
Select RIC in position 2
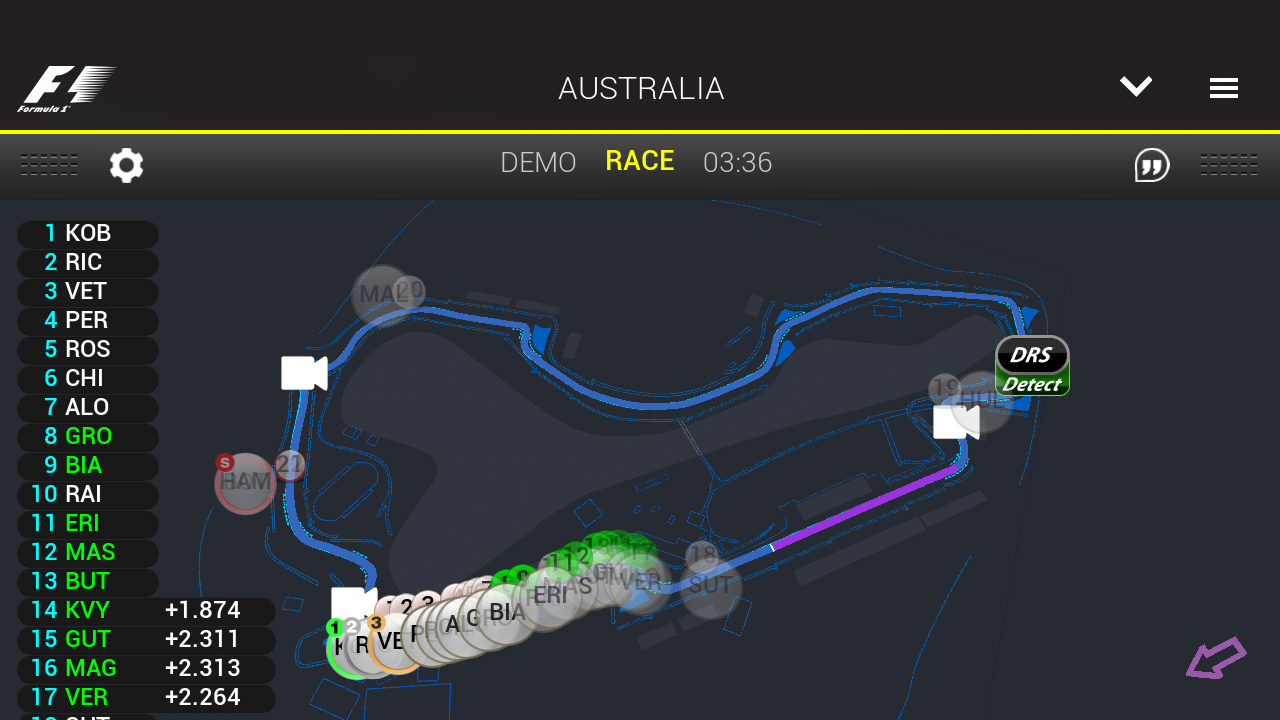[x=88, y=263]
